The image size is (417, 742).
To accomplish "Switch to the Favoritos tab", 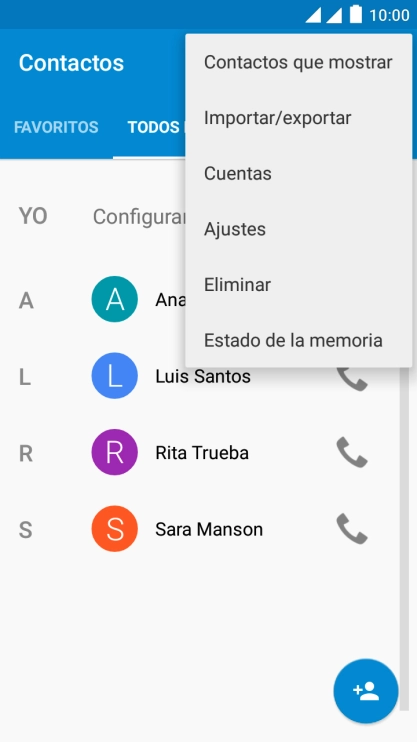I will (x=56, y=127).
